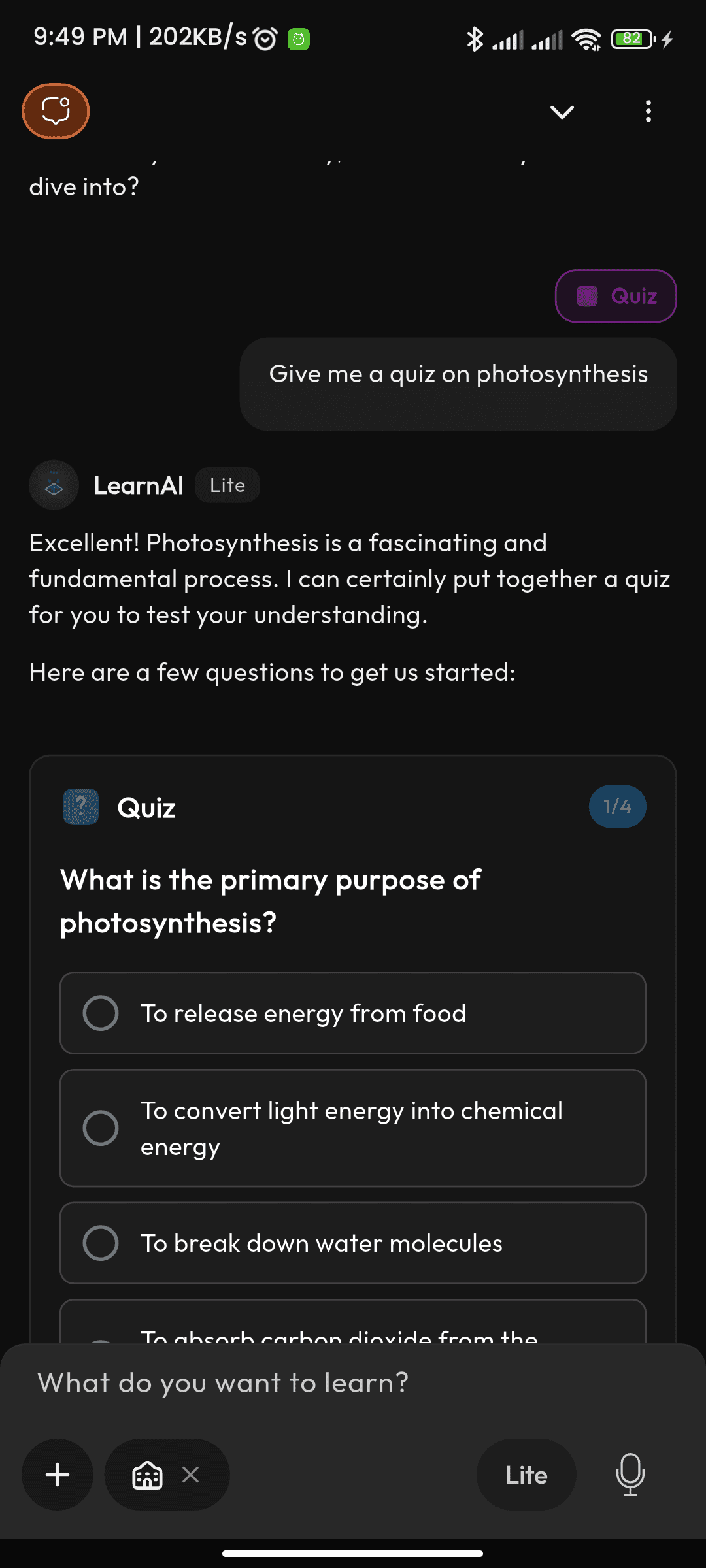
Task: Select 'To convert light energy into chemical energy'
Action: pos(353,1128)
